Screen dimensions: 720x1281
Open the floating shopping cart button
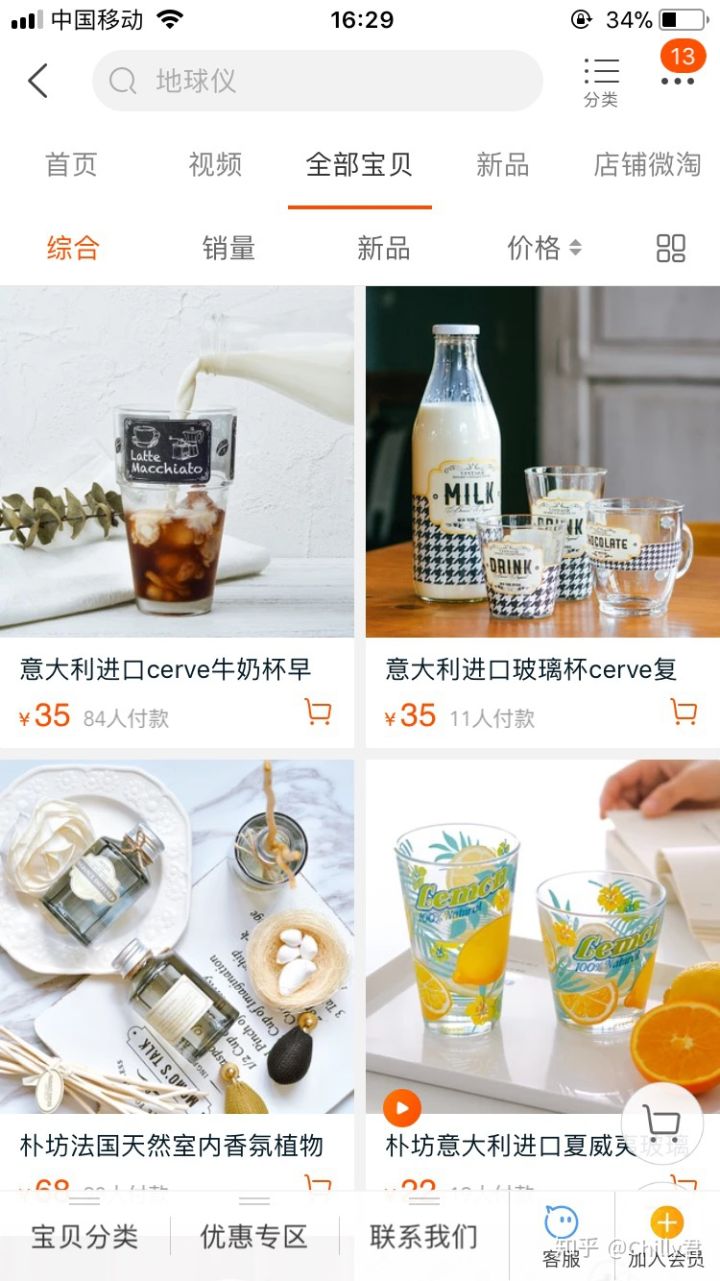pyautogui.click(x=662, y=1122)
